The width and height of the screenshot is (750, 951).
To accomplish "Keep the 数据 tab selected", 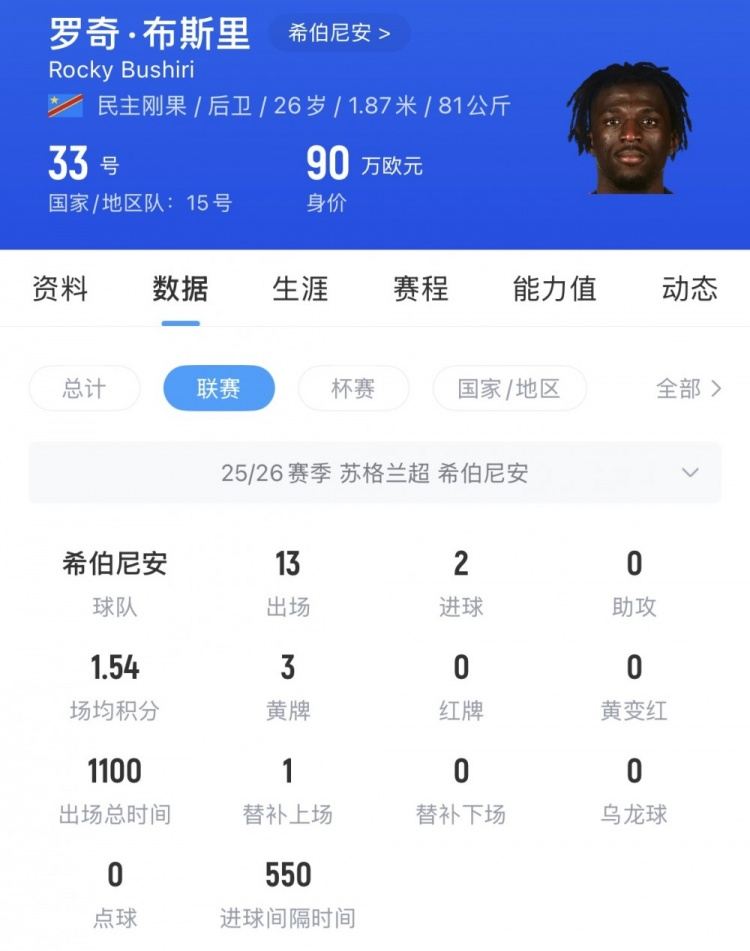I will [178, 289].
